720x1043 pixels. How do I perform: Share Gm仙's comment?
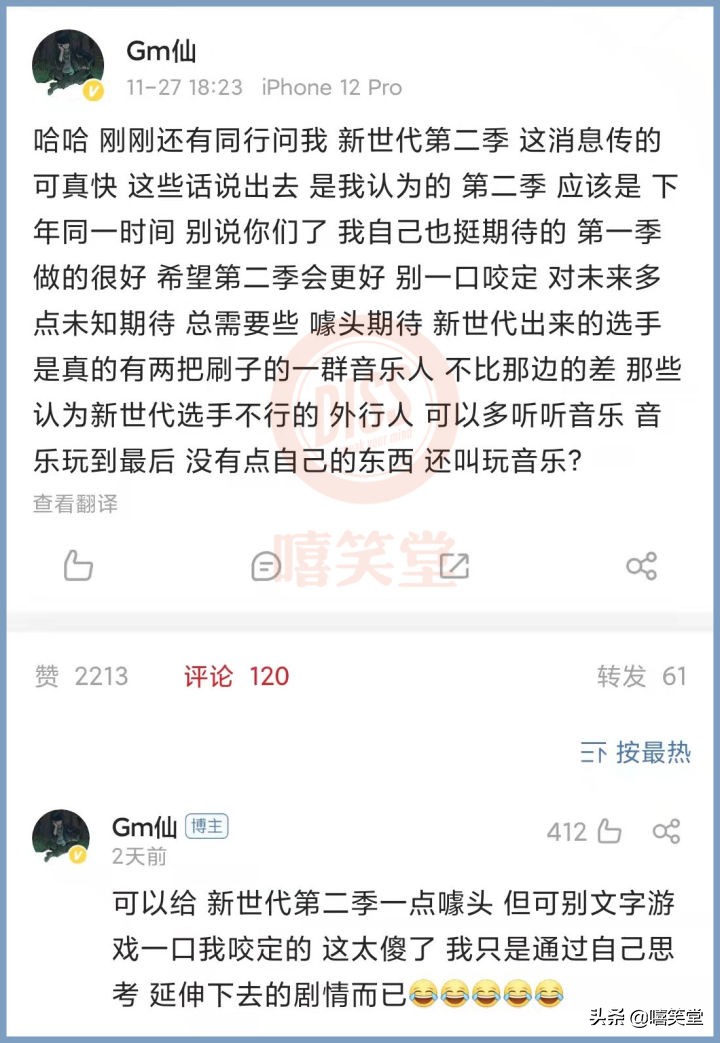666,831
